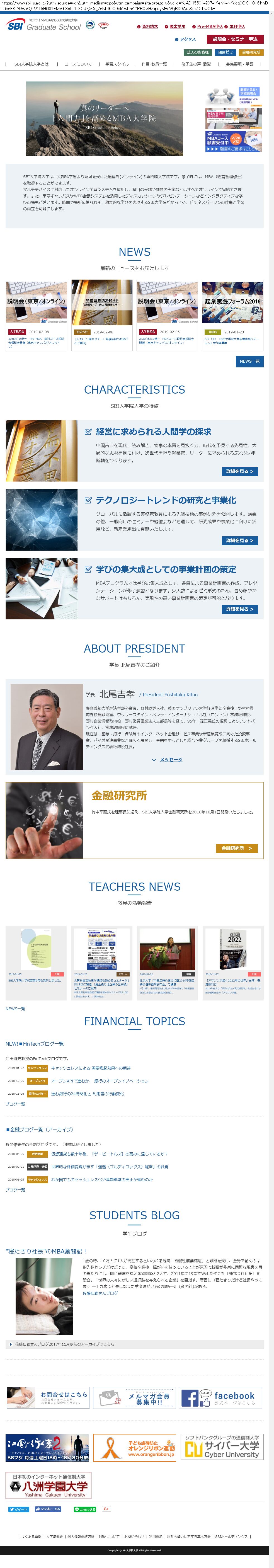Image resolution: width=274 pixels, height=1568 pixels.
Task: Select 法人のお客様 button
Action: (x=197, y=52)
